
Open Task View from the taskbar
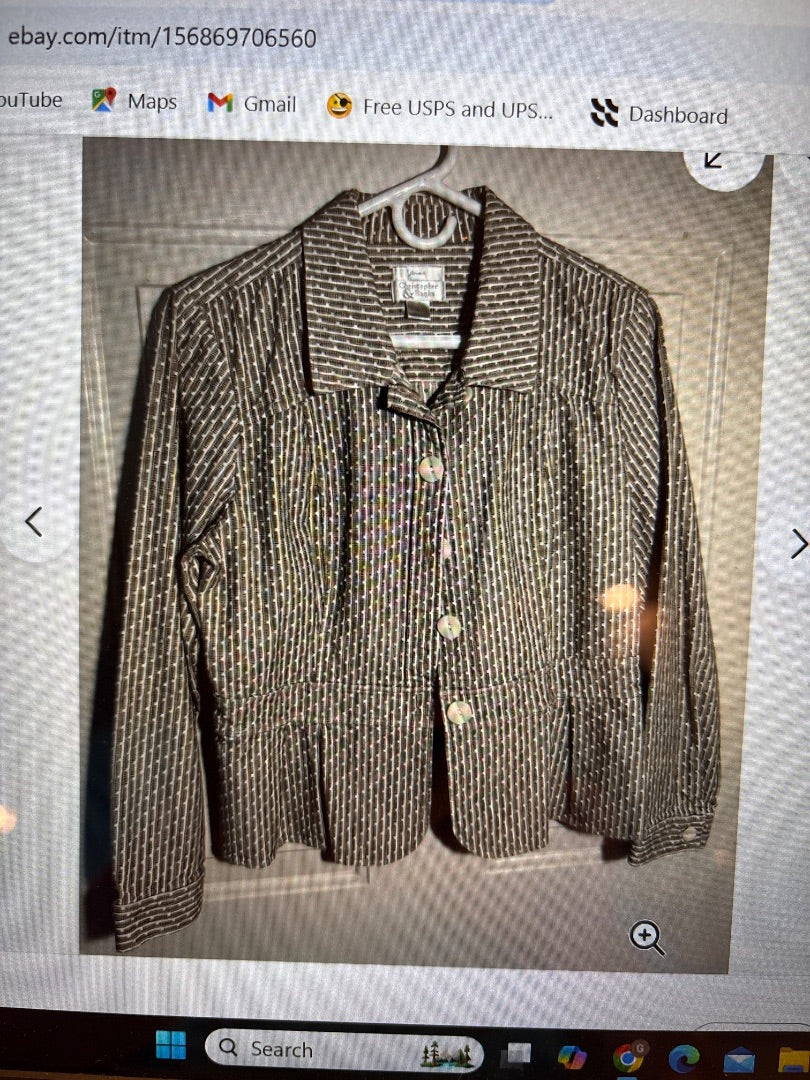click(518, 1054)
